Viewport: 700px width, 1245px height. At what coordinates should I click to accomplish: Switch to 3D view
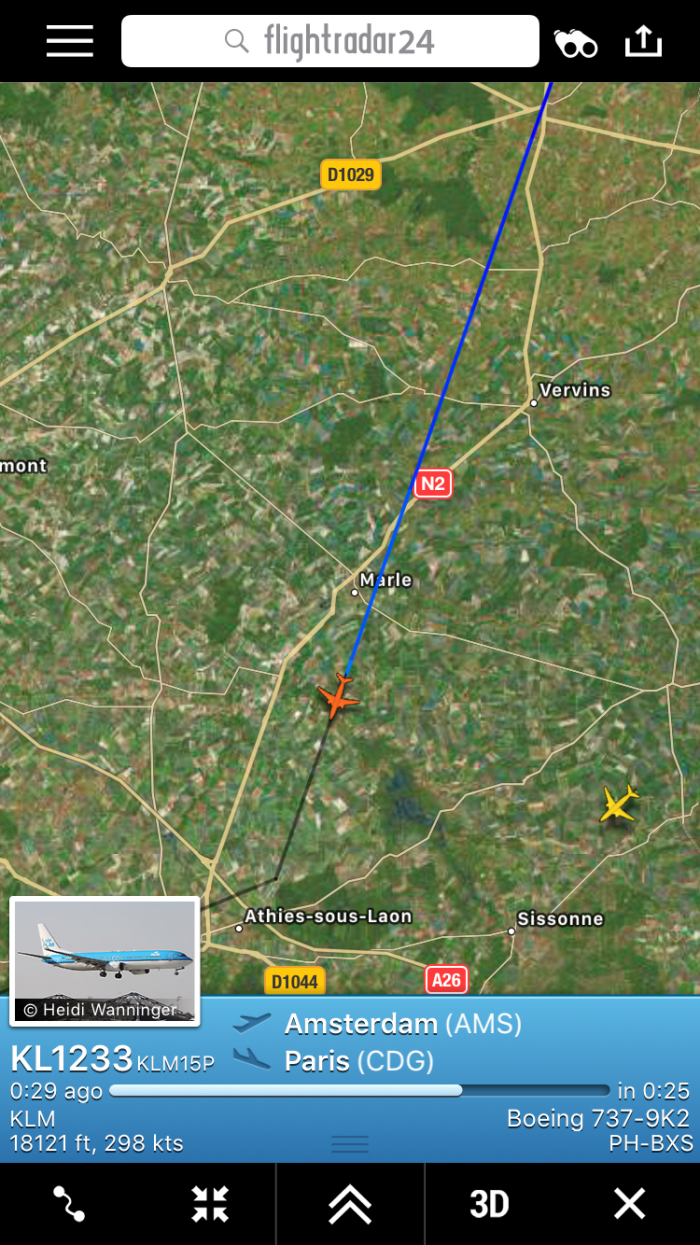[489, 1204]
